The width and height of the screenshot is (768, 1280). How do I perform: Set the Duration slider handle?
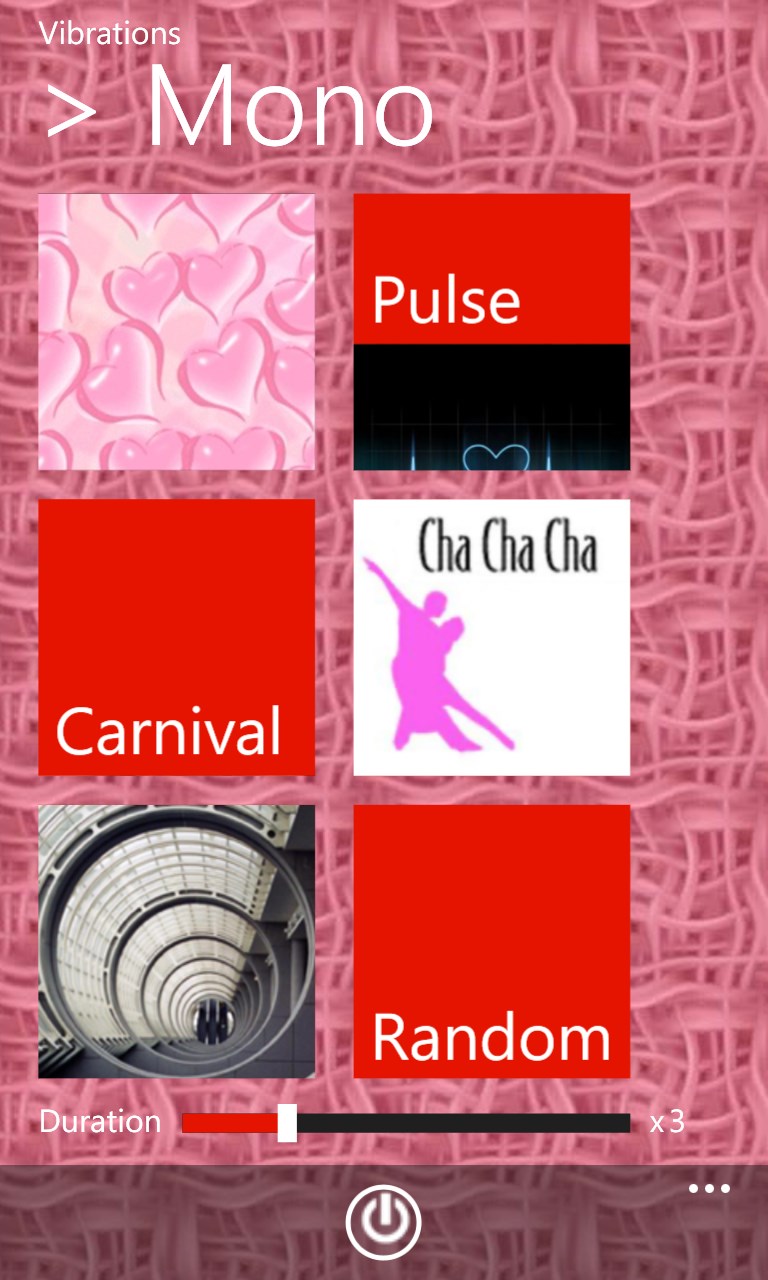tap(287, 1124)
